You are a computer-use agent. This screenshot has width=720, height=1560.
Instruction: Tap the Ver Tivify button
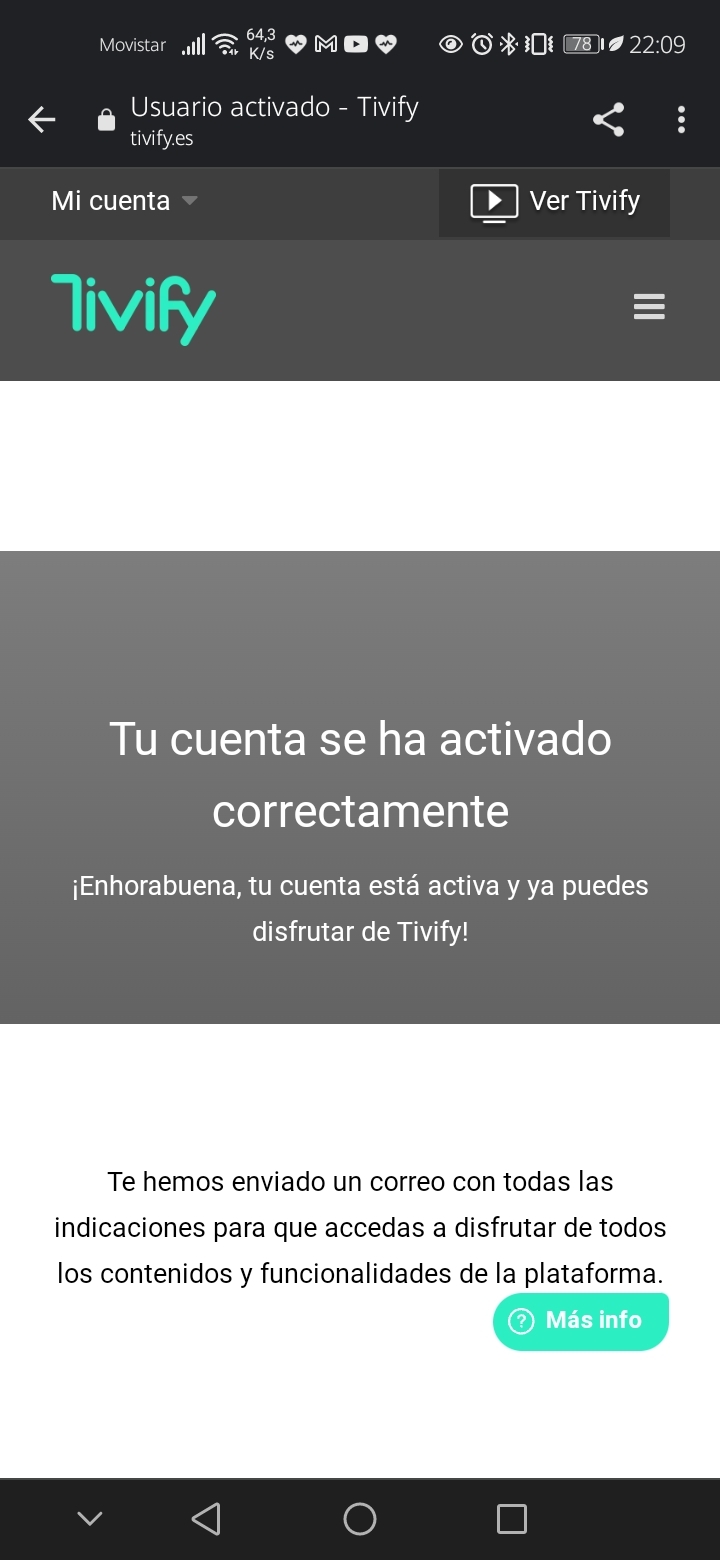555,202
